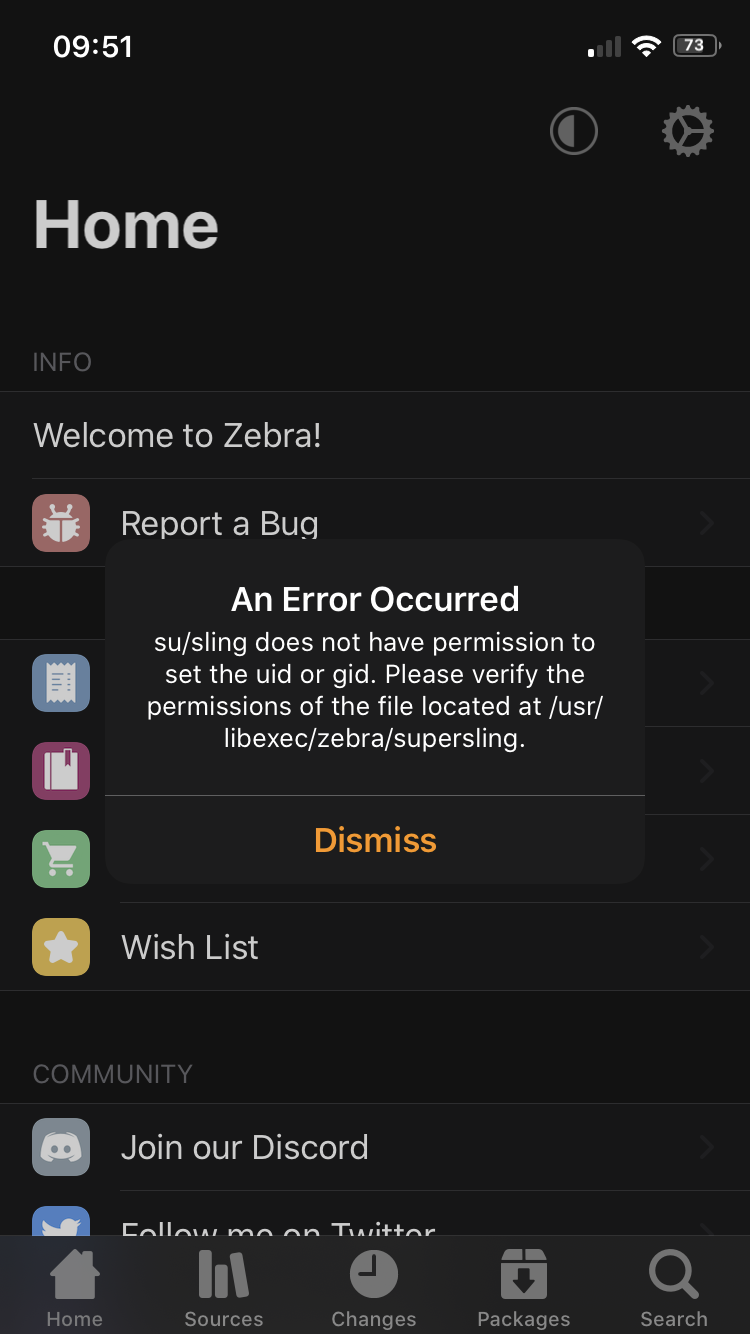Select the Home tab
The image size is (750, 1334).
click(x=75, y=1288)
